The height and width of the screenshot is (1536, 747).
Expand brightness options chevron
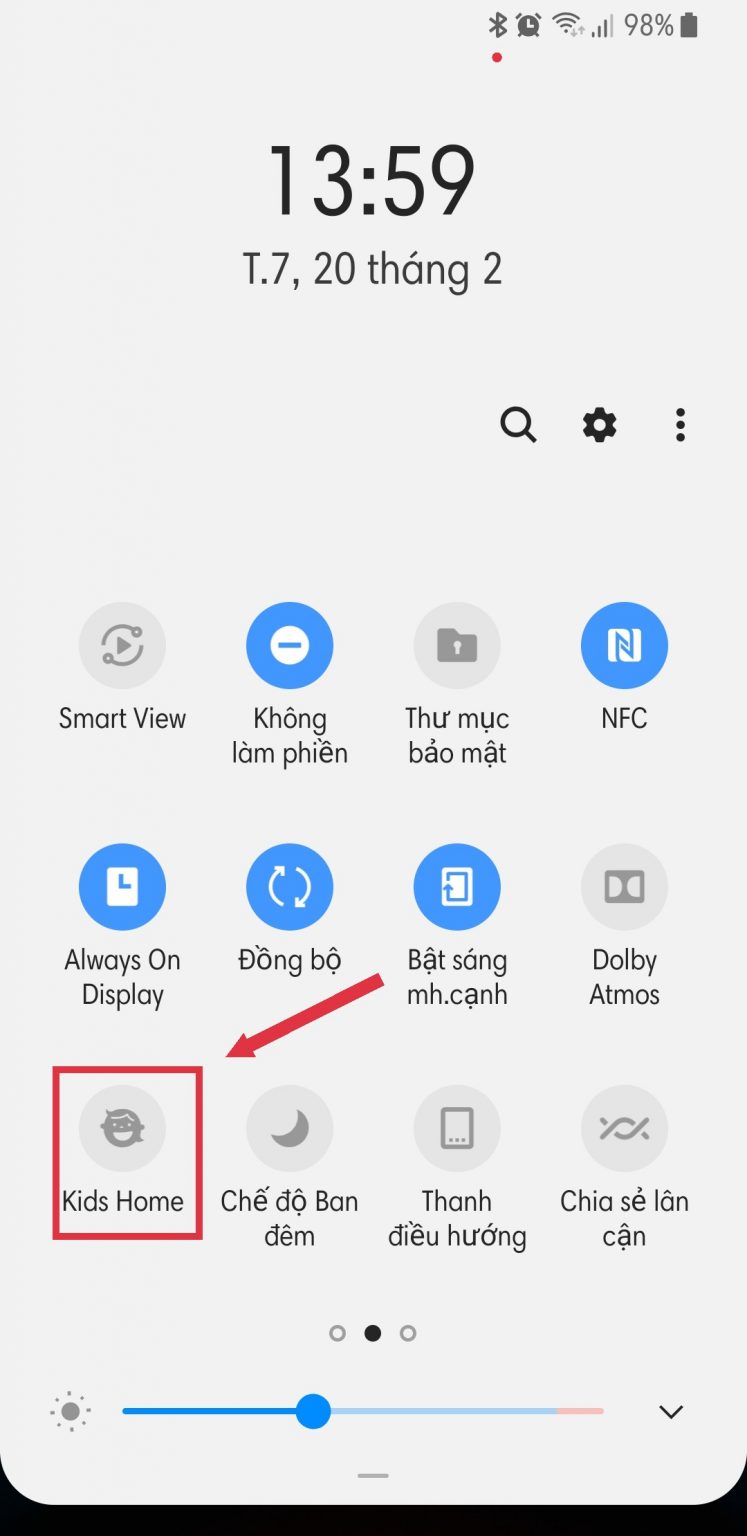click(x=671, y=1412)
